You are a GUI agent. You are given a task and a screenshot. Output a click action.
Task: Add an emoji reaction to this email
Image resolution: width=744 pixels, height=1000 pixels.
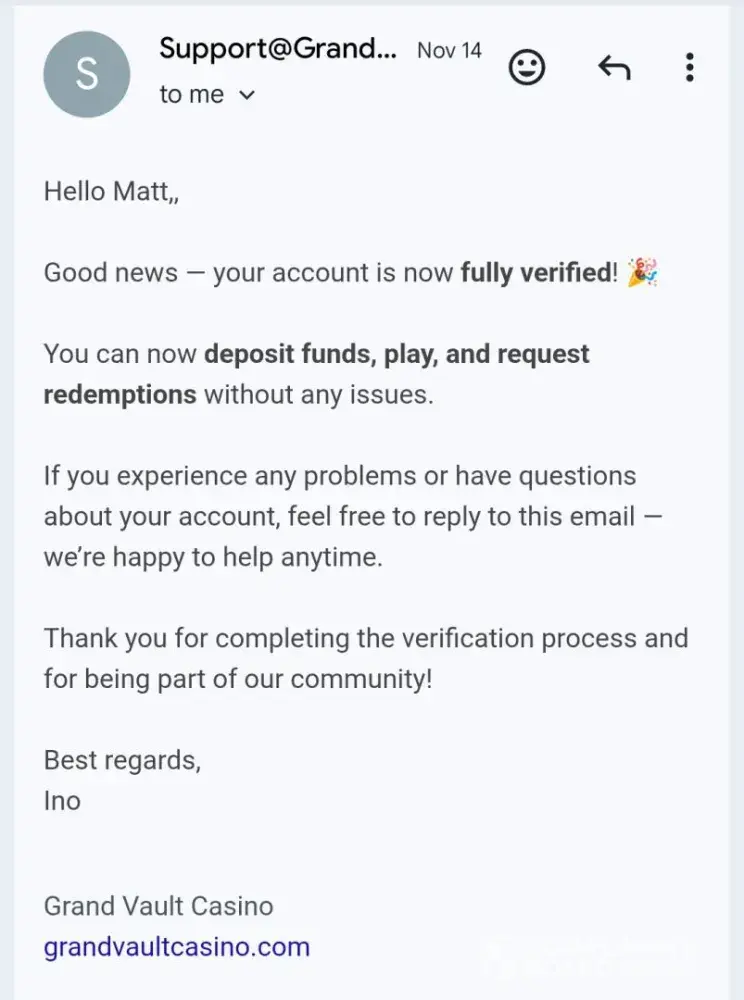527,68
